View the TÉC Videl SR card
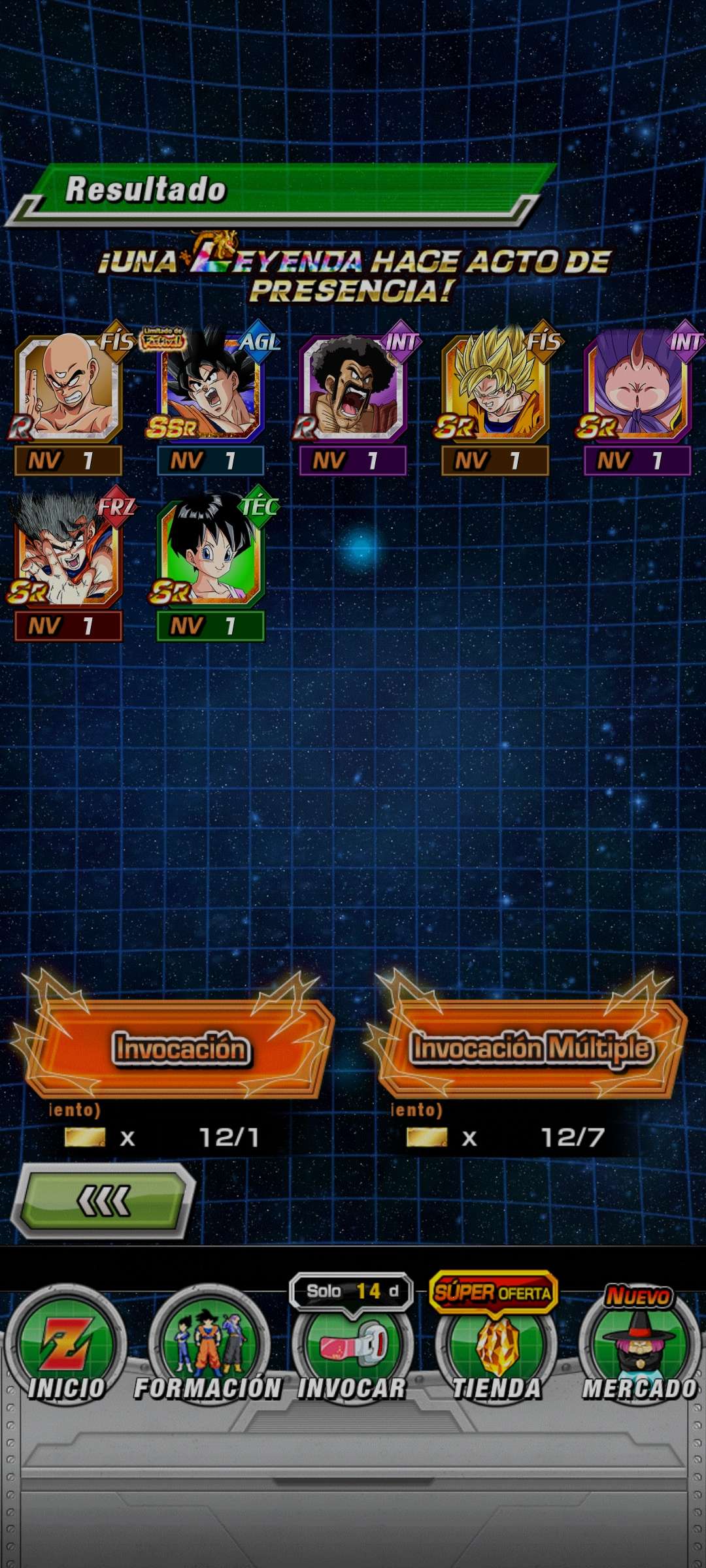This screenshot has height=1568, width=706. coord(210,564)
